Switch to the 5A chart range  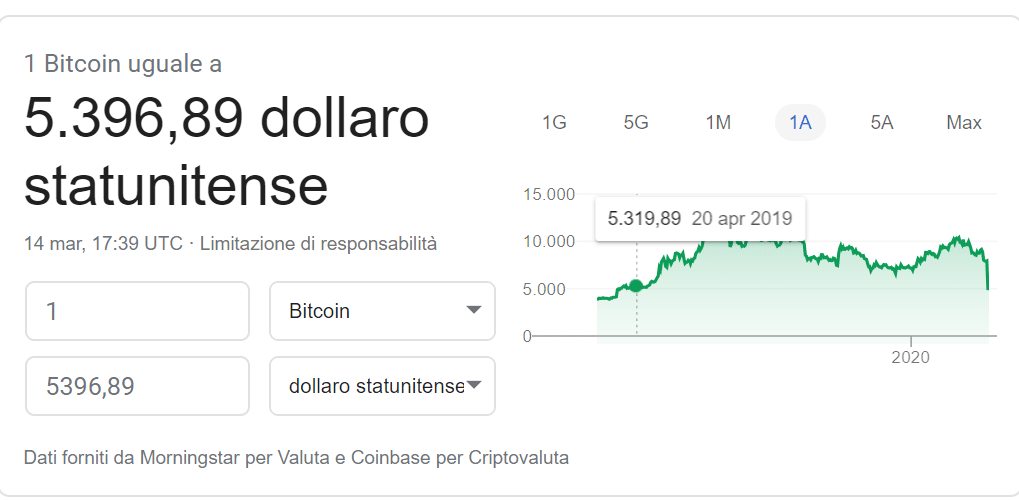(881, 123)
